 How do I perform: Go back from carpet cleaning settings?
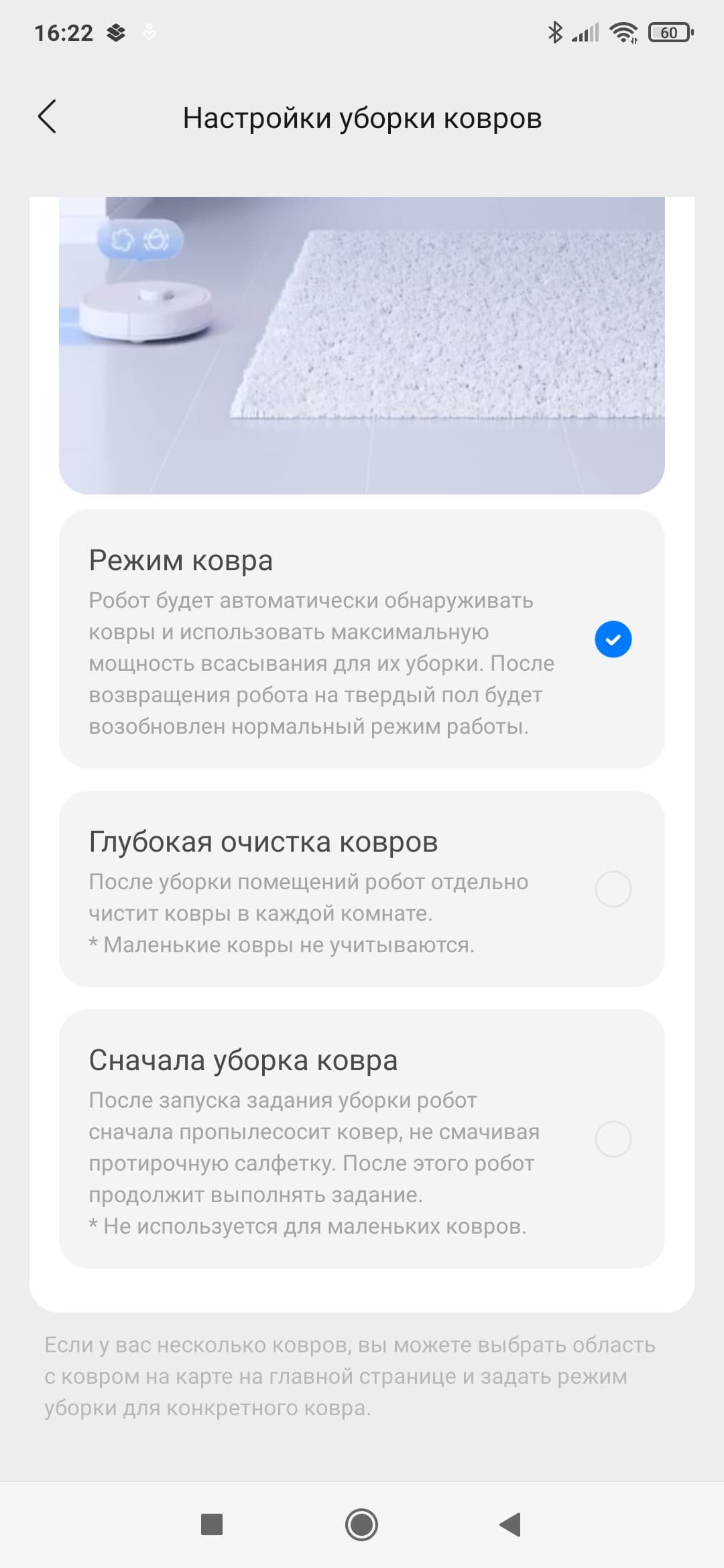pyautogui.click(x=47, y=117)
